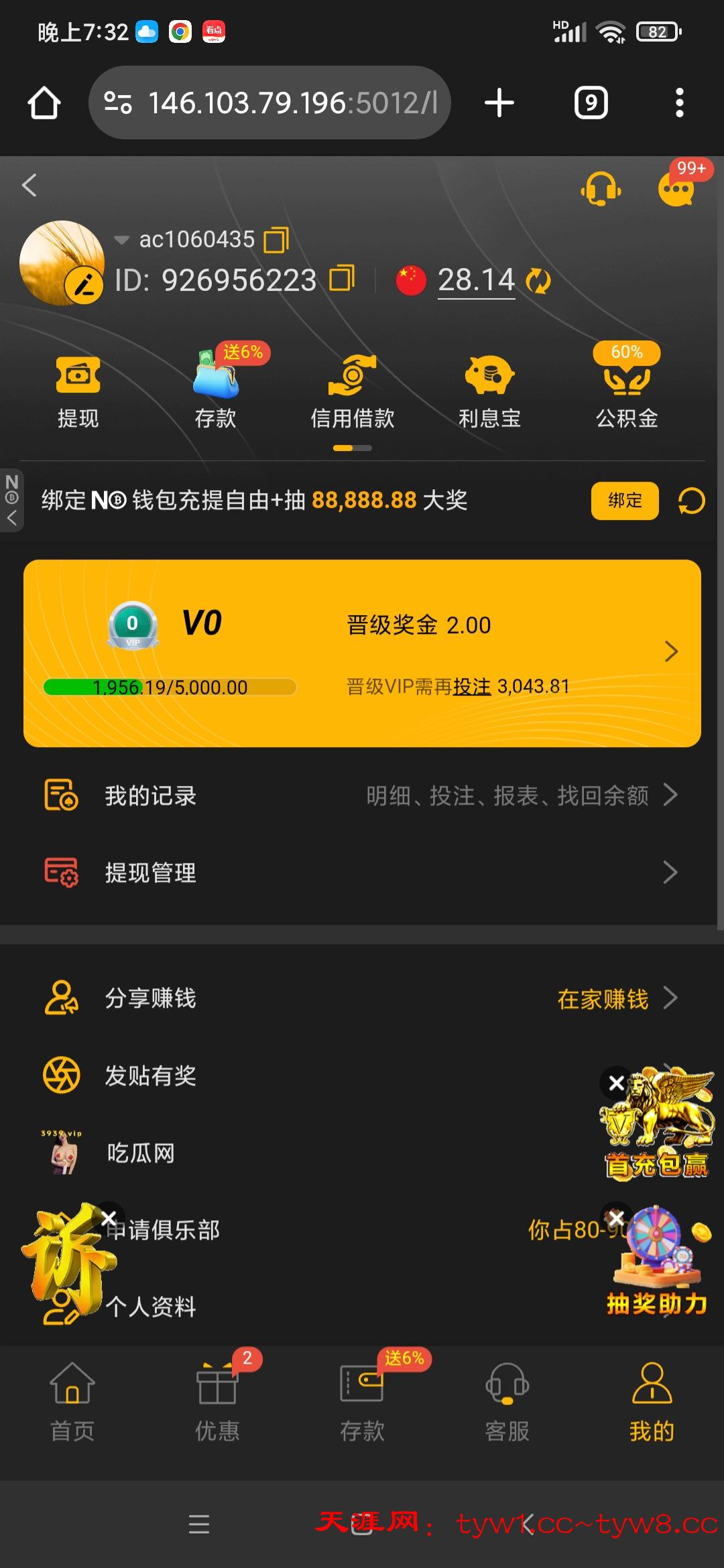
Task: Open 分享赚钱 share row
Action: [x=362, y=998]
